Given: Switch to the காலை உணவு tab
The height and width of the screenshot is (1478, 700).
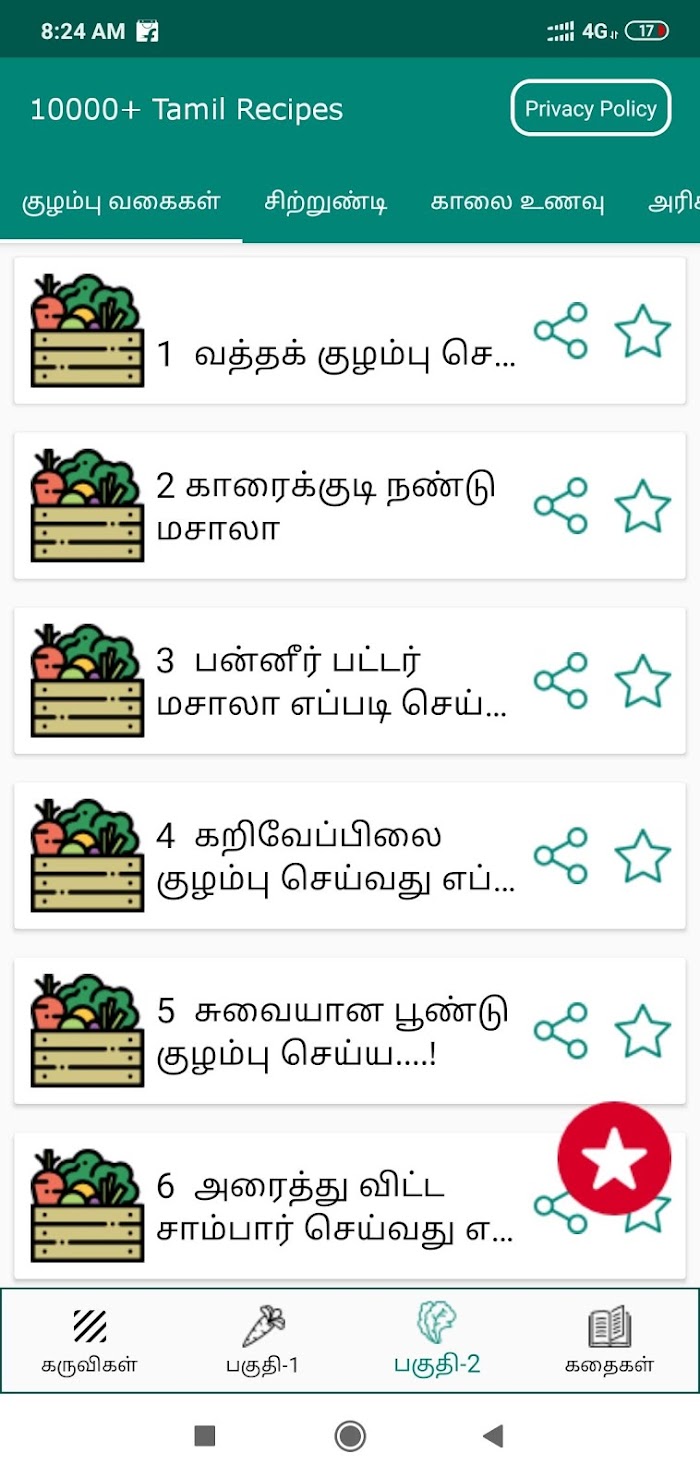Looking at the screenshot, I should (517, 202).
